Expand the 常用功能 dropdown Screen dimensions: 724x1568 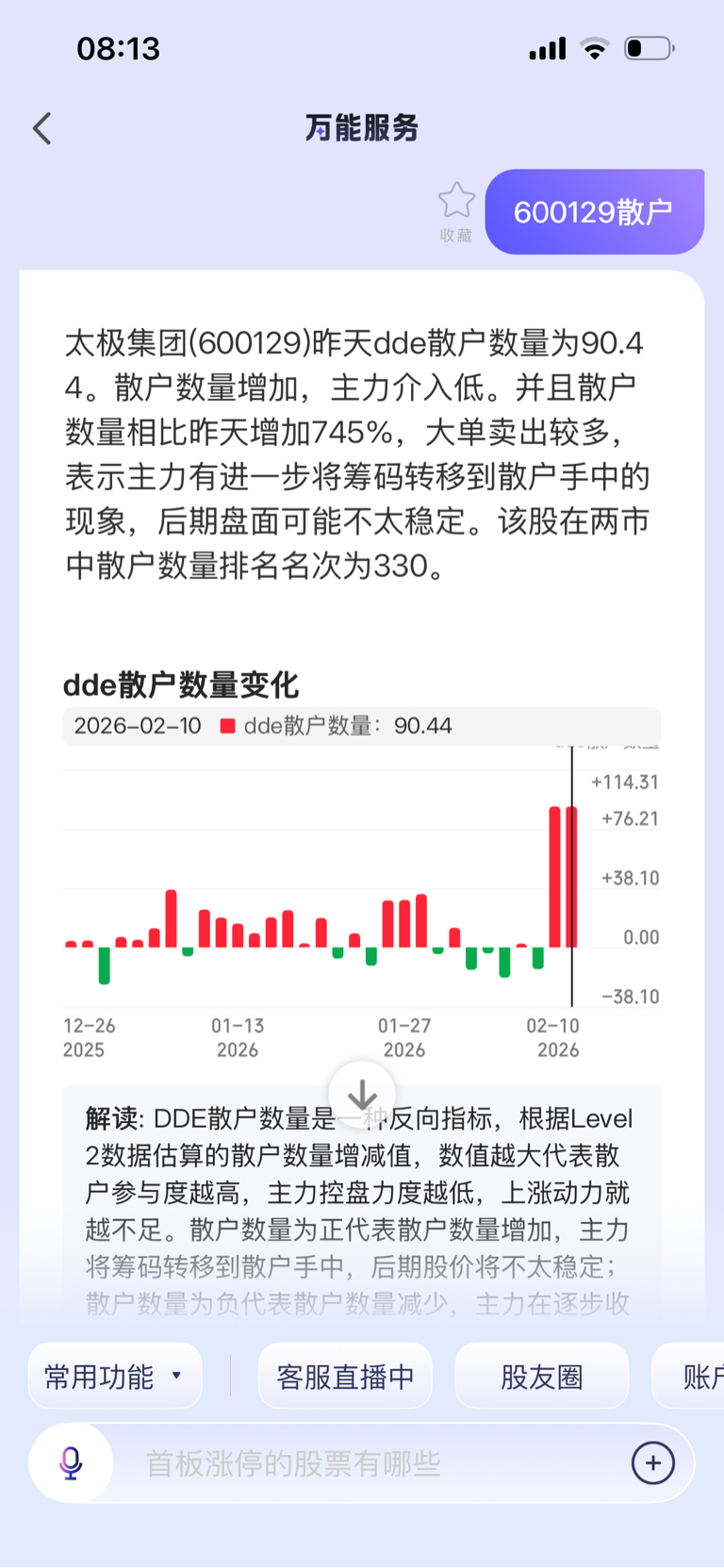pyautogui.click(x=114, y=1377)
